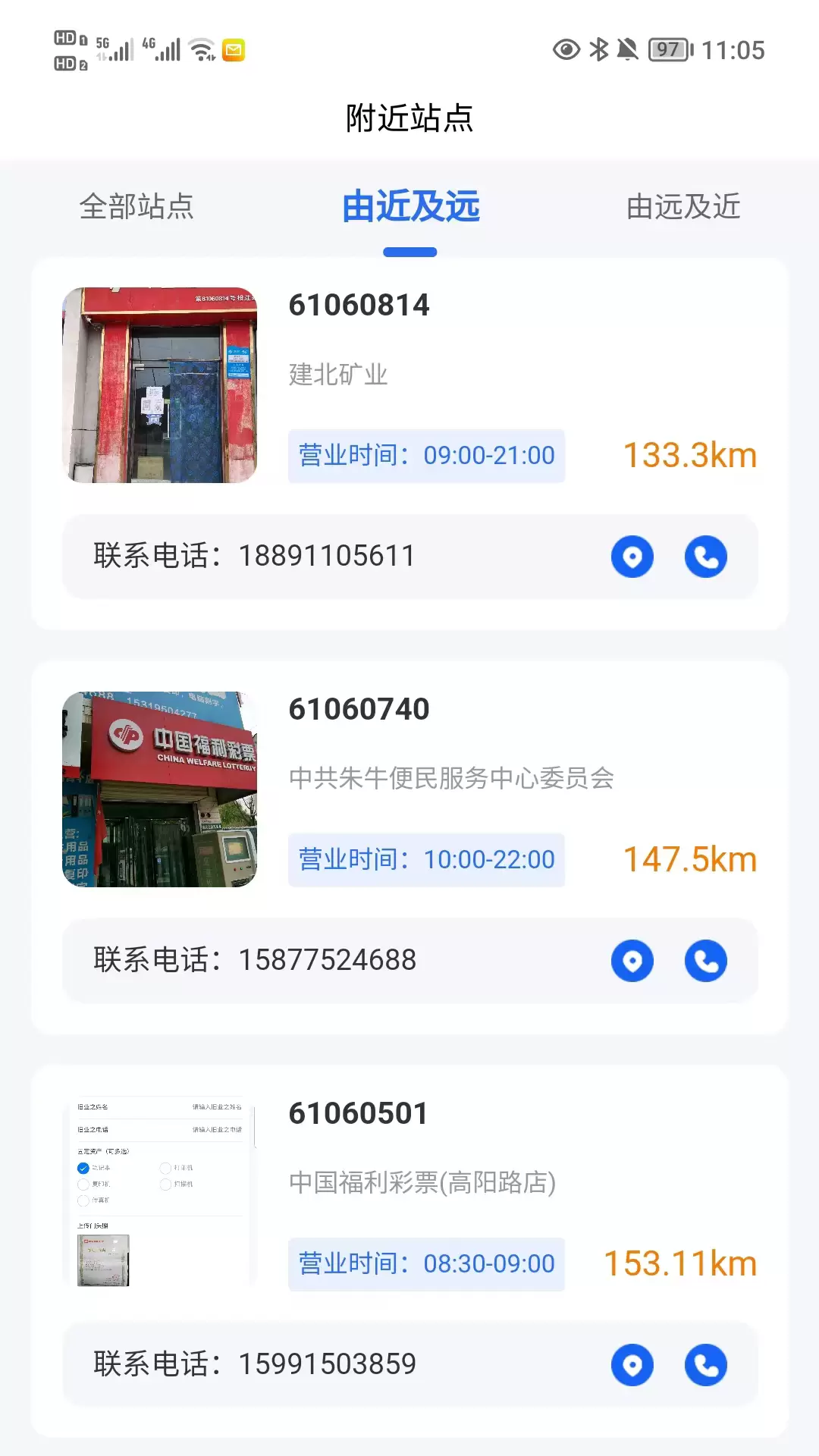The width and height of the screenshot is (819, 1456).
Task: Switch to the 由远及近 tab
Action: pyautogui.click(x=683, y=206)
